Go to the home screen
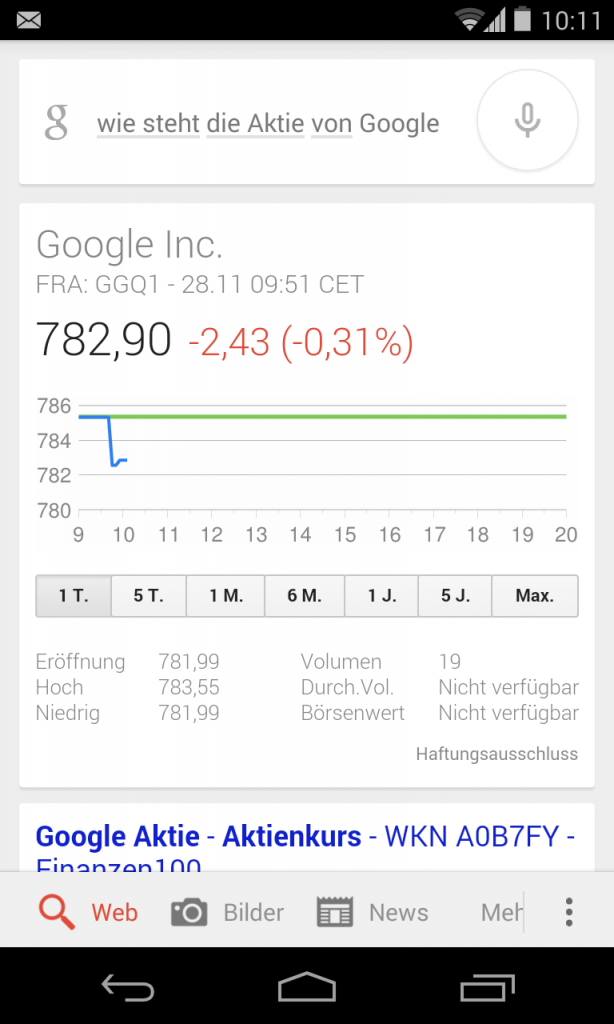Viewport: 614px width, 1024px height. point(306,987)
